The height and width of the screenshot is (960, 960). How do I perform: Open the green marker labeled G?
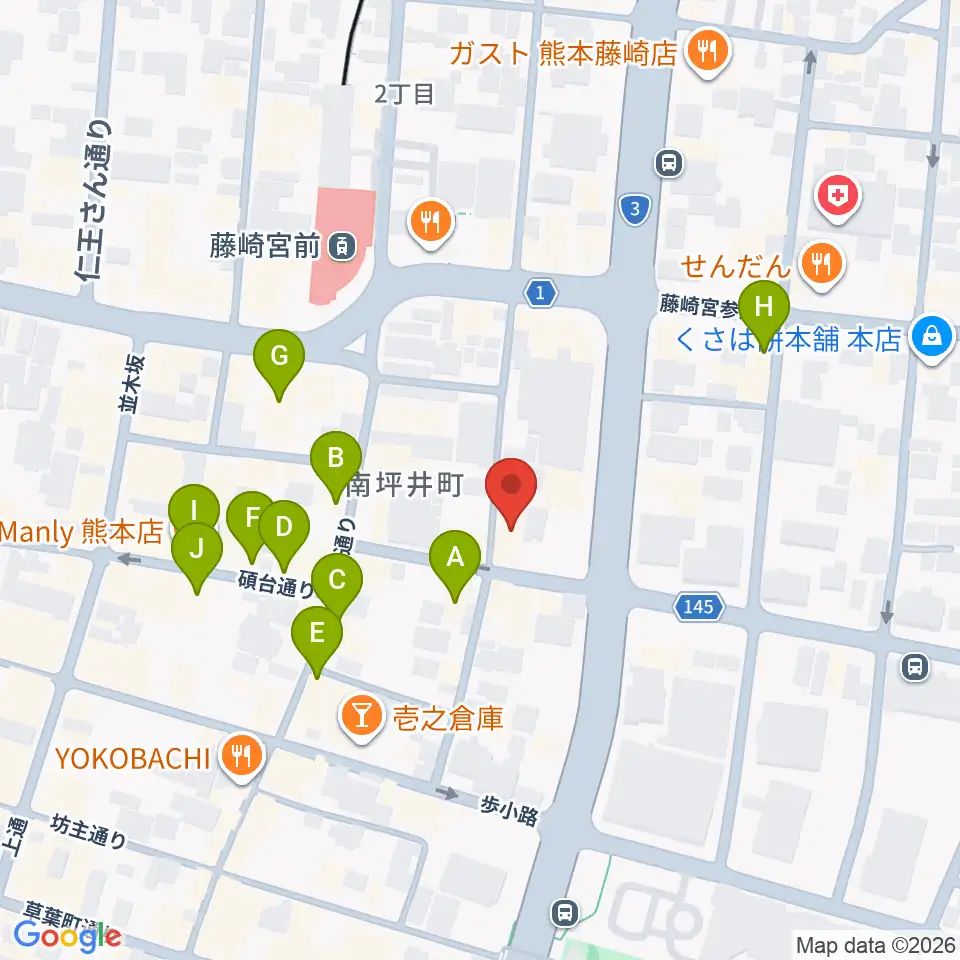(x=279, y=366)
